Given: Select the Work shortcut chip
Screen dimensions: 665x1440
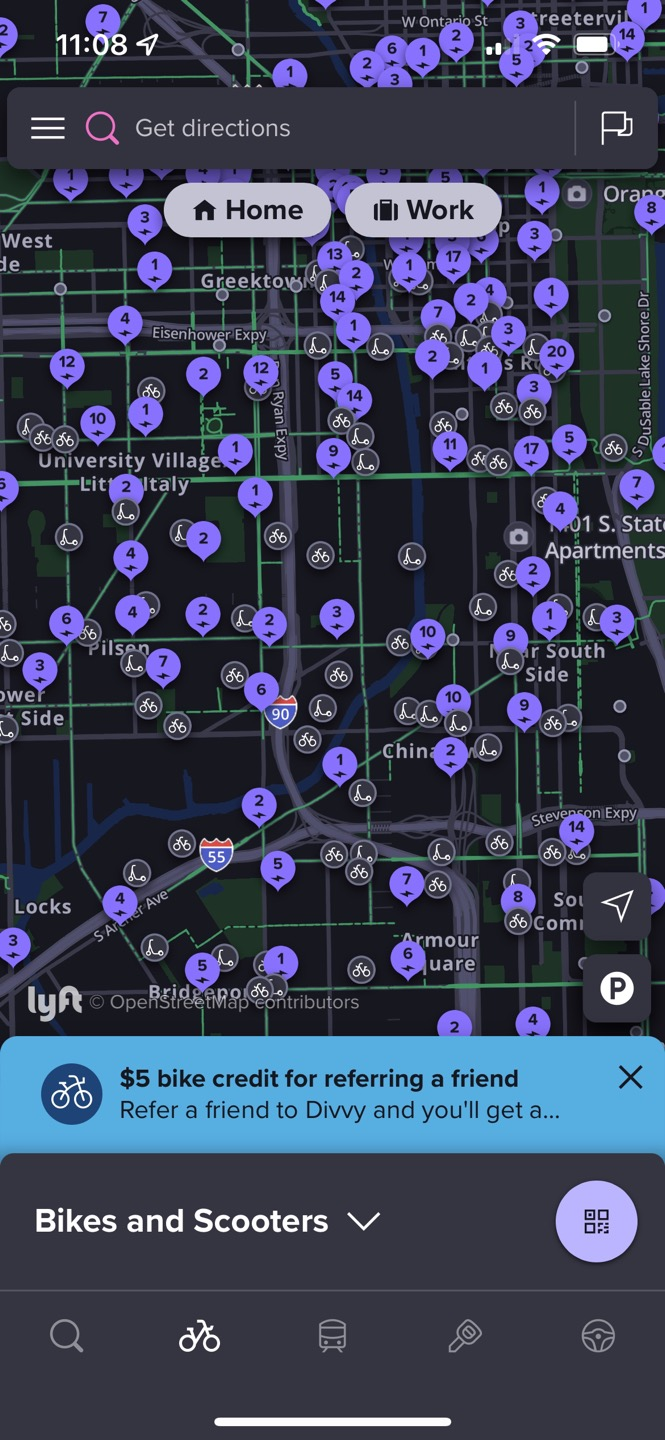Looking at the screenshot, I should tap(423, 210).
